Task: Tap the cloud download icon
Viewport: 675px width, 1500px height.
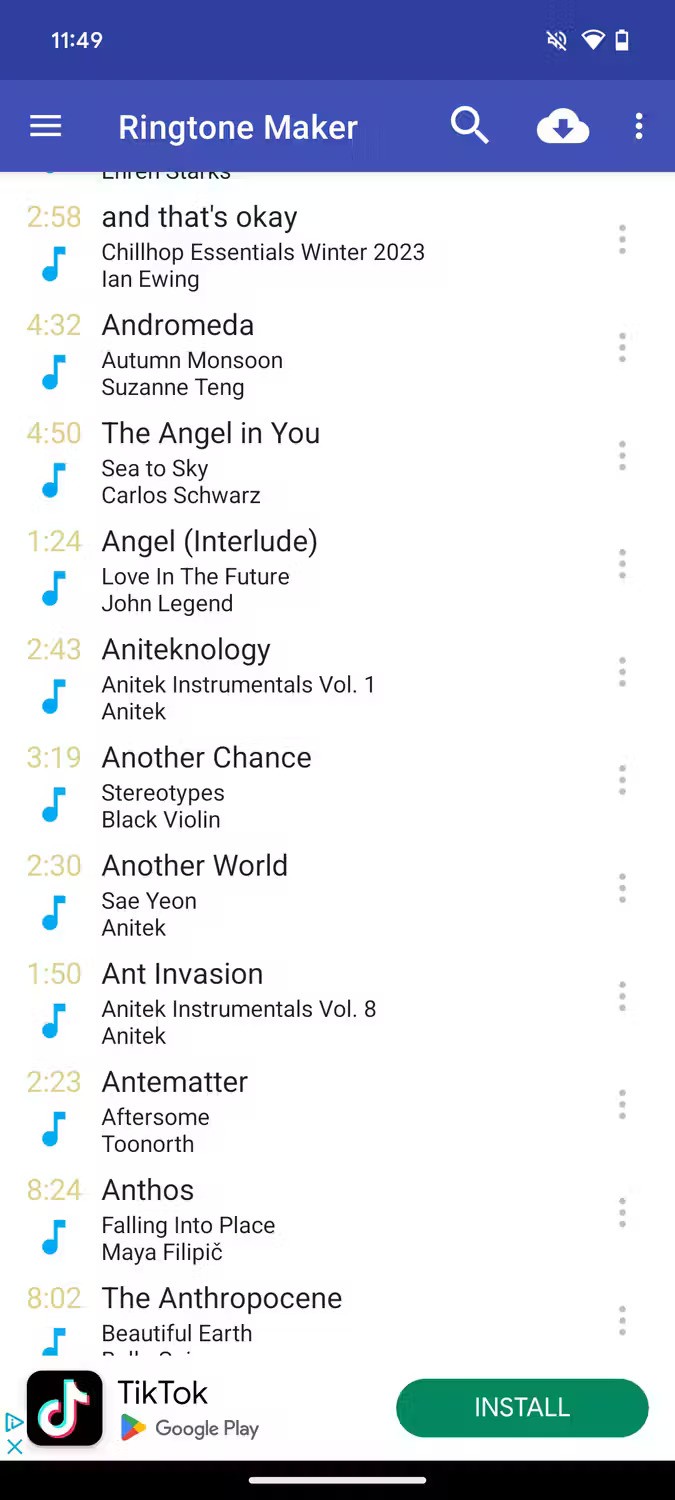Action: point(563,127)
